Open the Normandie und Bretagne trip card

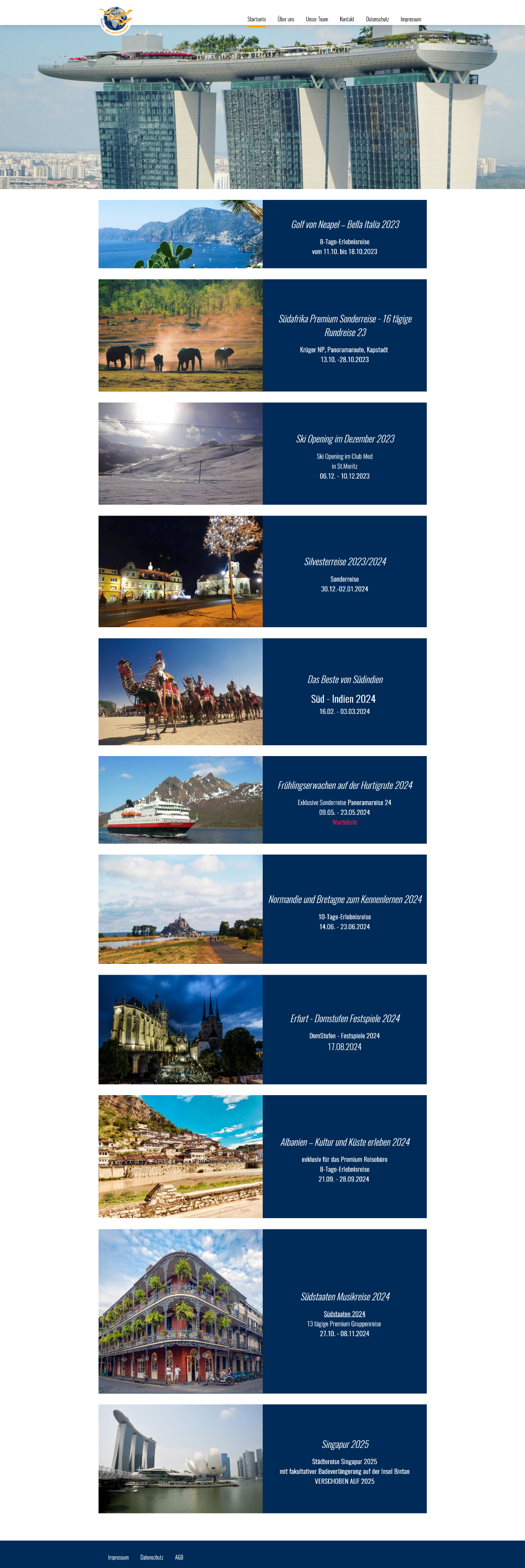point(345,899)
